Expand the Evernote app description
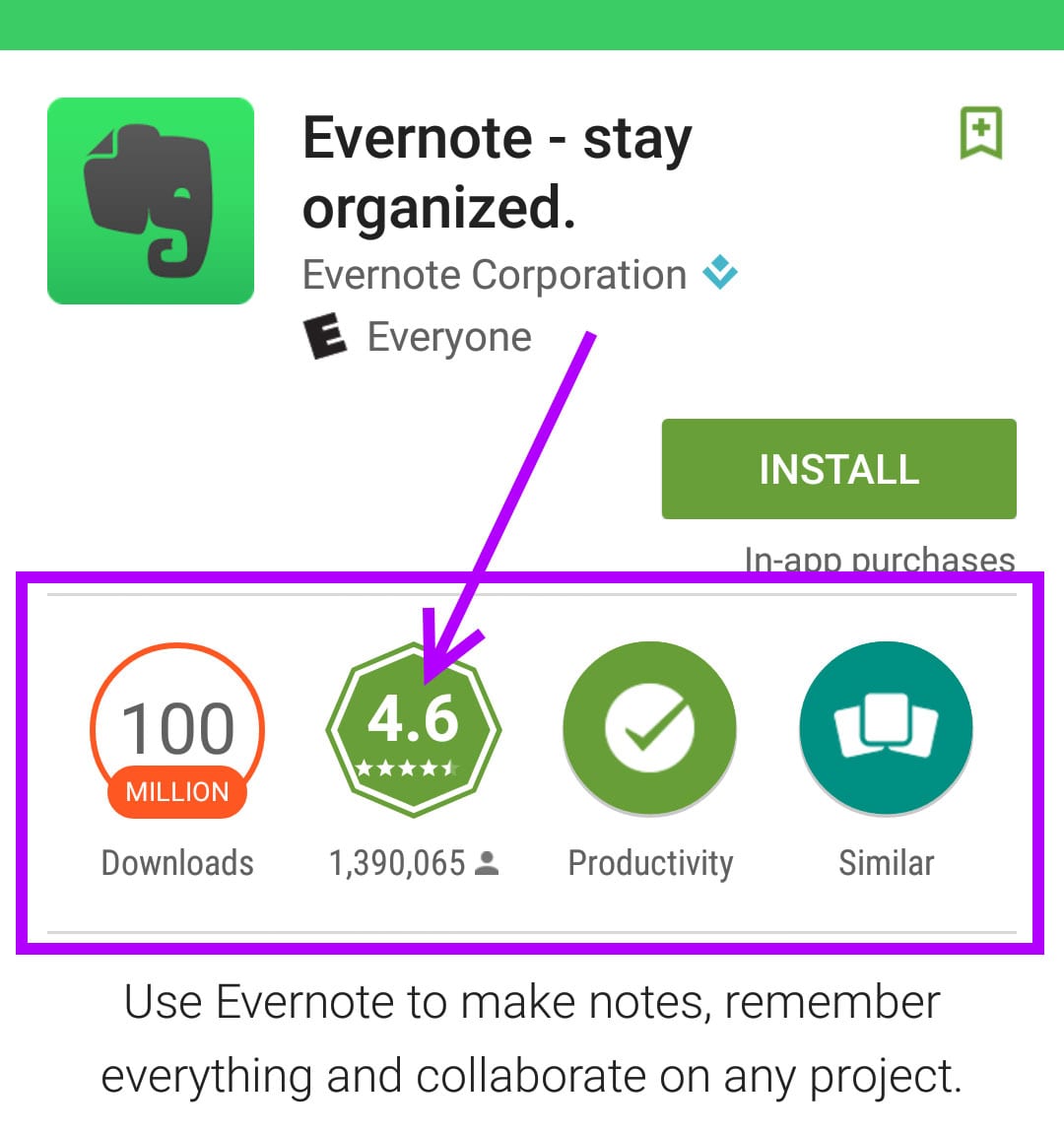This screenshot has width=1064, height=1135. point(532,1038)
